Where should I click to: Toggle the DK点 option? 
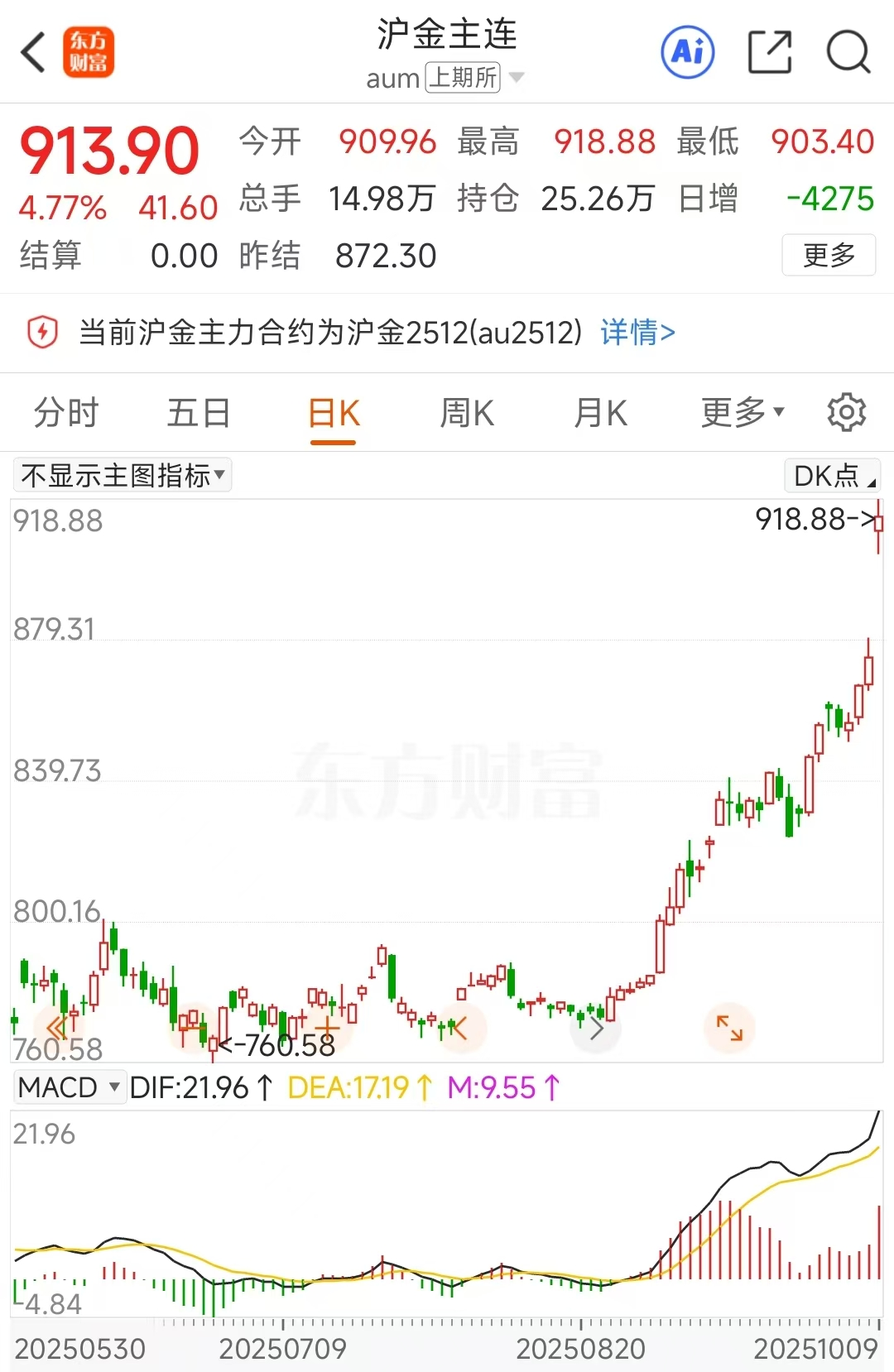[x=832, y=476]
